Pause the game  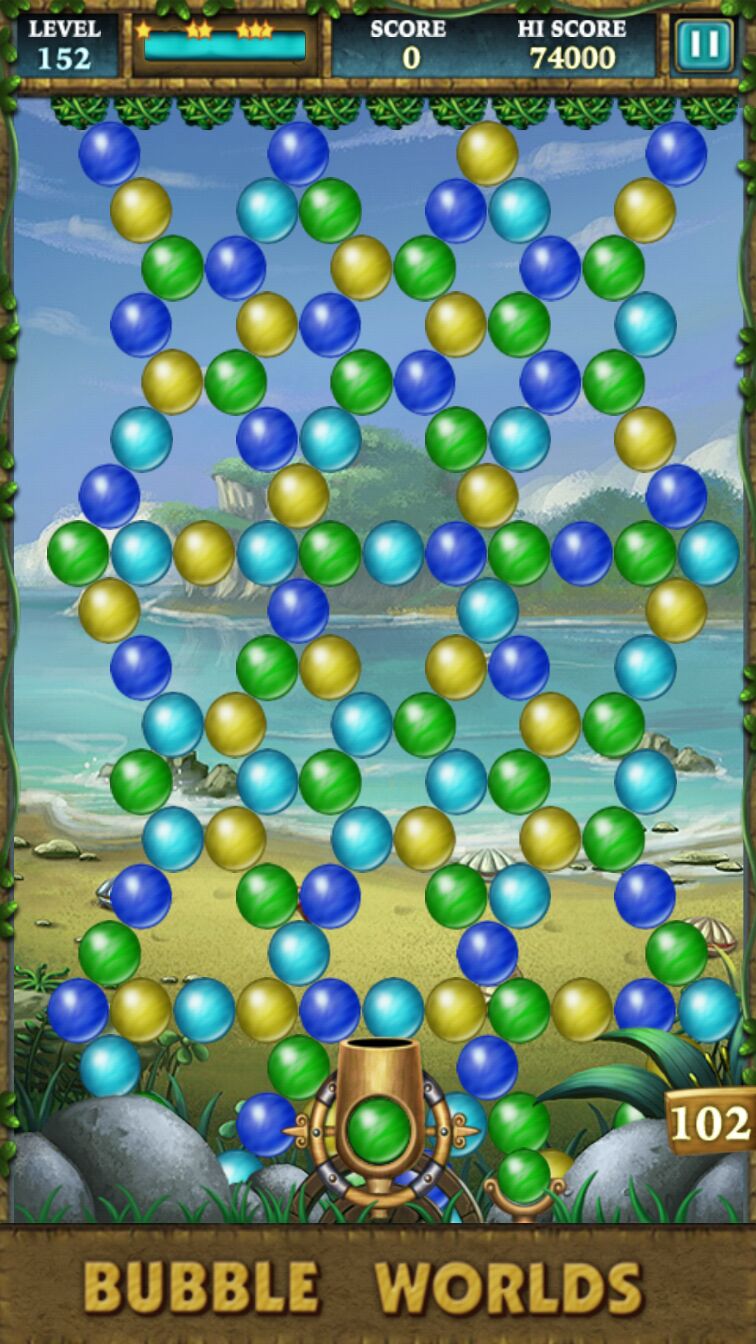pyautogui.click(x=703, y=45)
